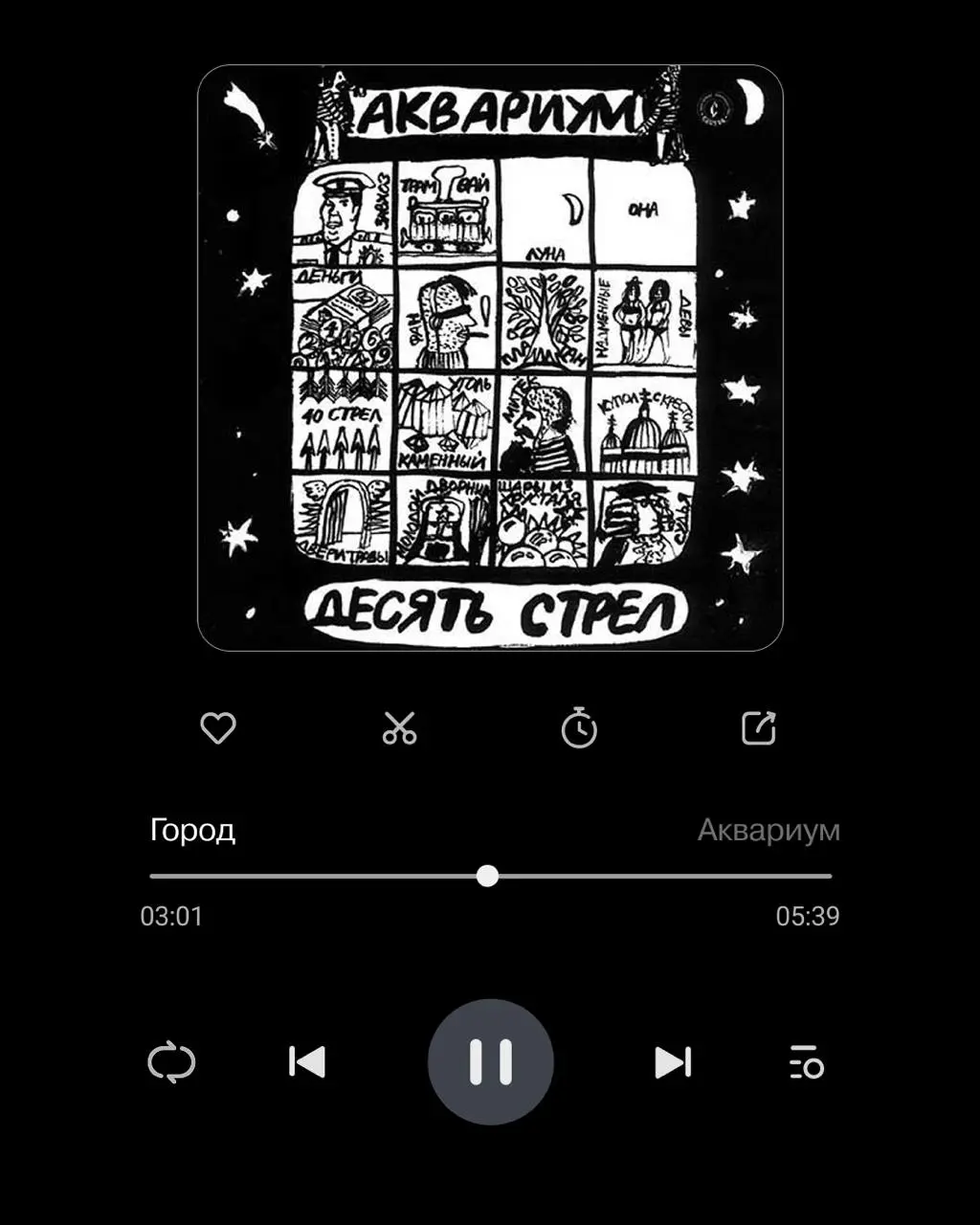This screenshot has height=1225, width=980.
Task: Set a sleep timer
Action: click(579, 729)
